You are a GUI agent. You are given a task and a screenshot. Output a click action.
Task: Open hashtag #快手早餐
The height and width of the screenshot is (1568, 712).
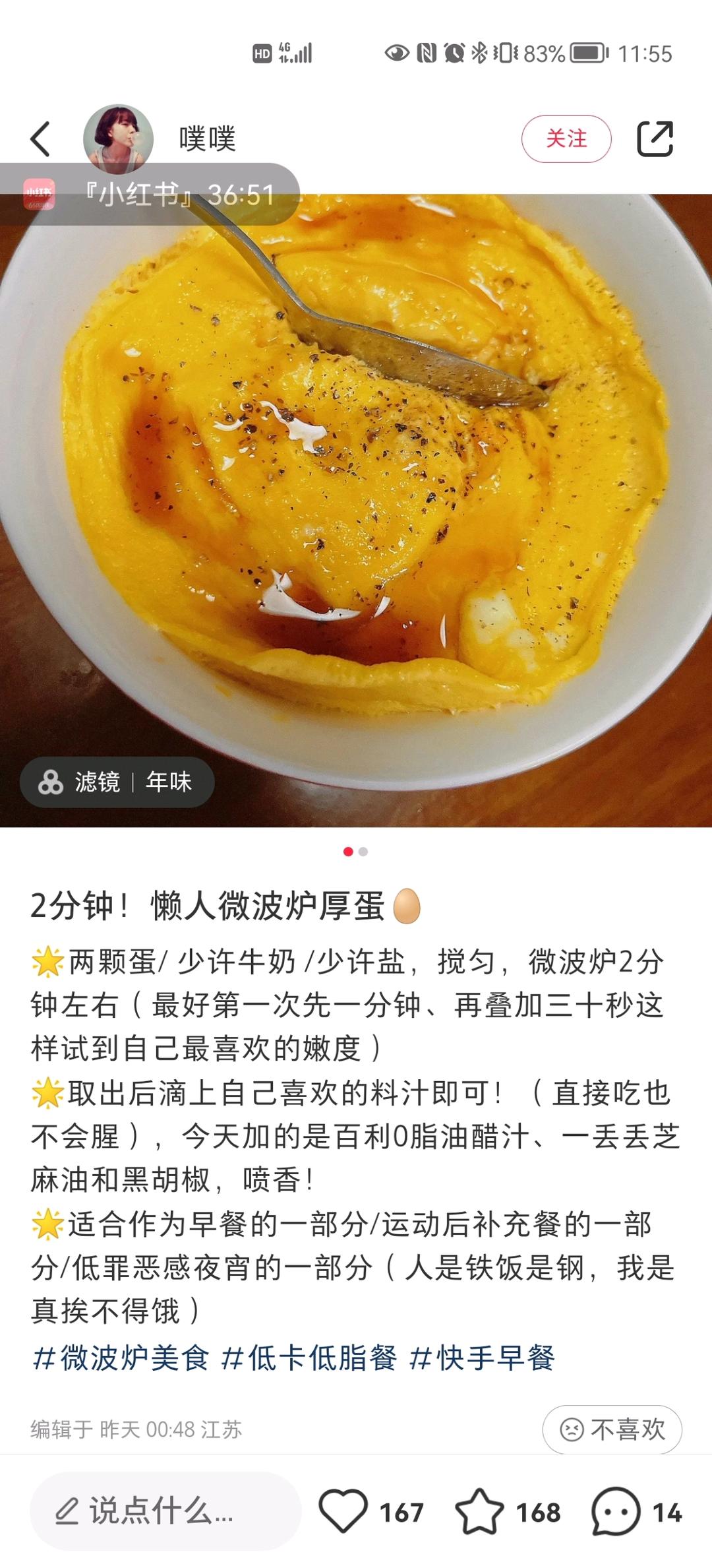tap(482, 1358)
